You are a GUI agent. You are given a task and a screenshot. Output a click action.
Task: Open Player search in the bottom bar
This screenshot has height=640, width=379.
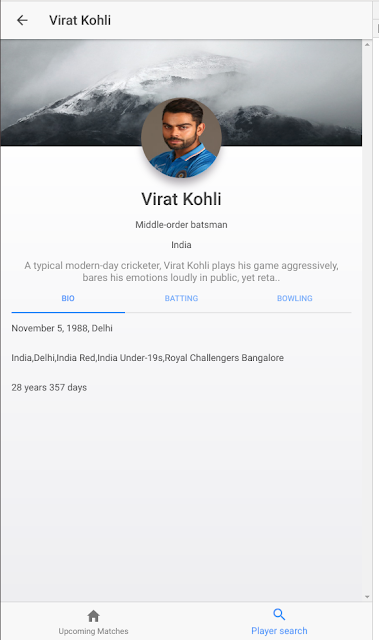point(279,622)
